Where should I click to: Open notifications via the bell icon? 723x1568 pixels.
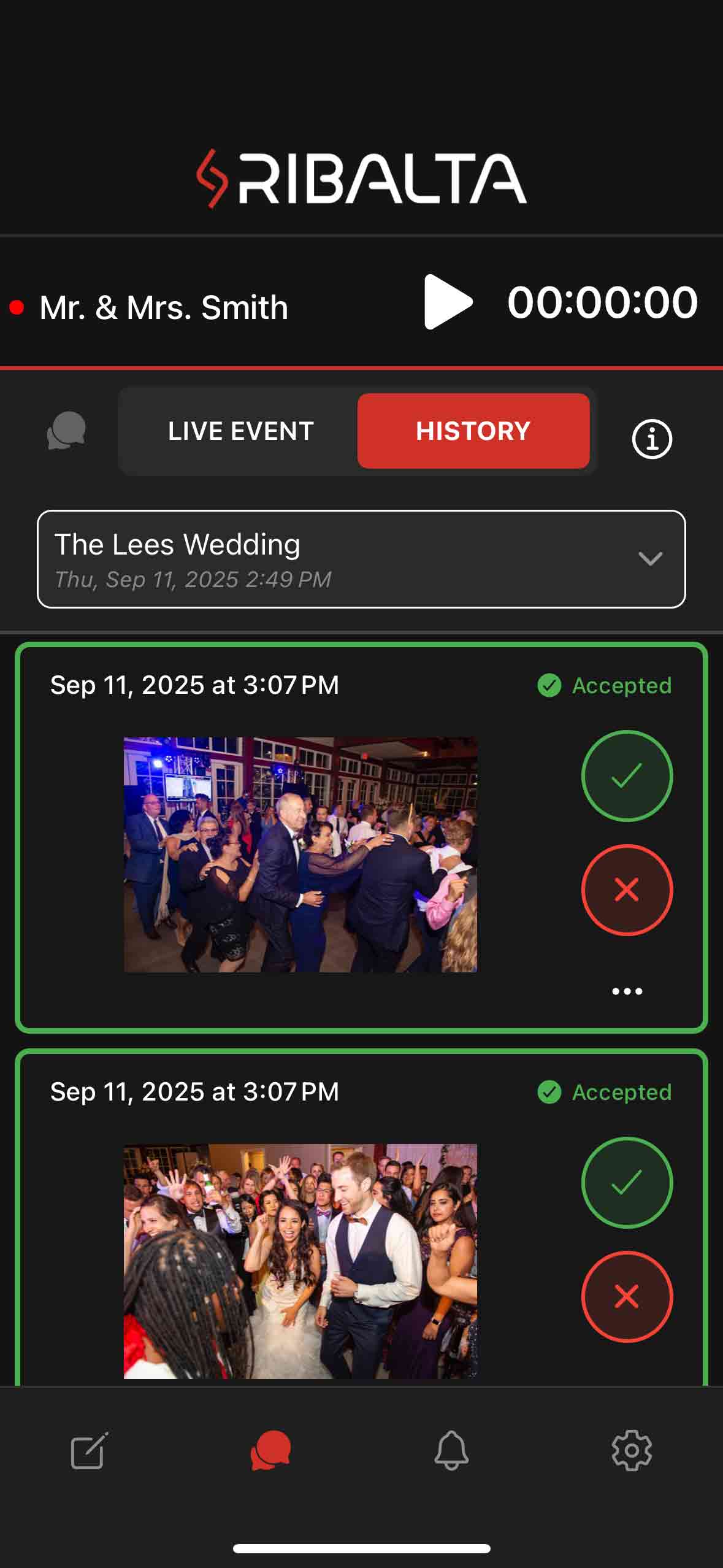pos(451,1451)
